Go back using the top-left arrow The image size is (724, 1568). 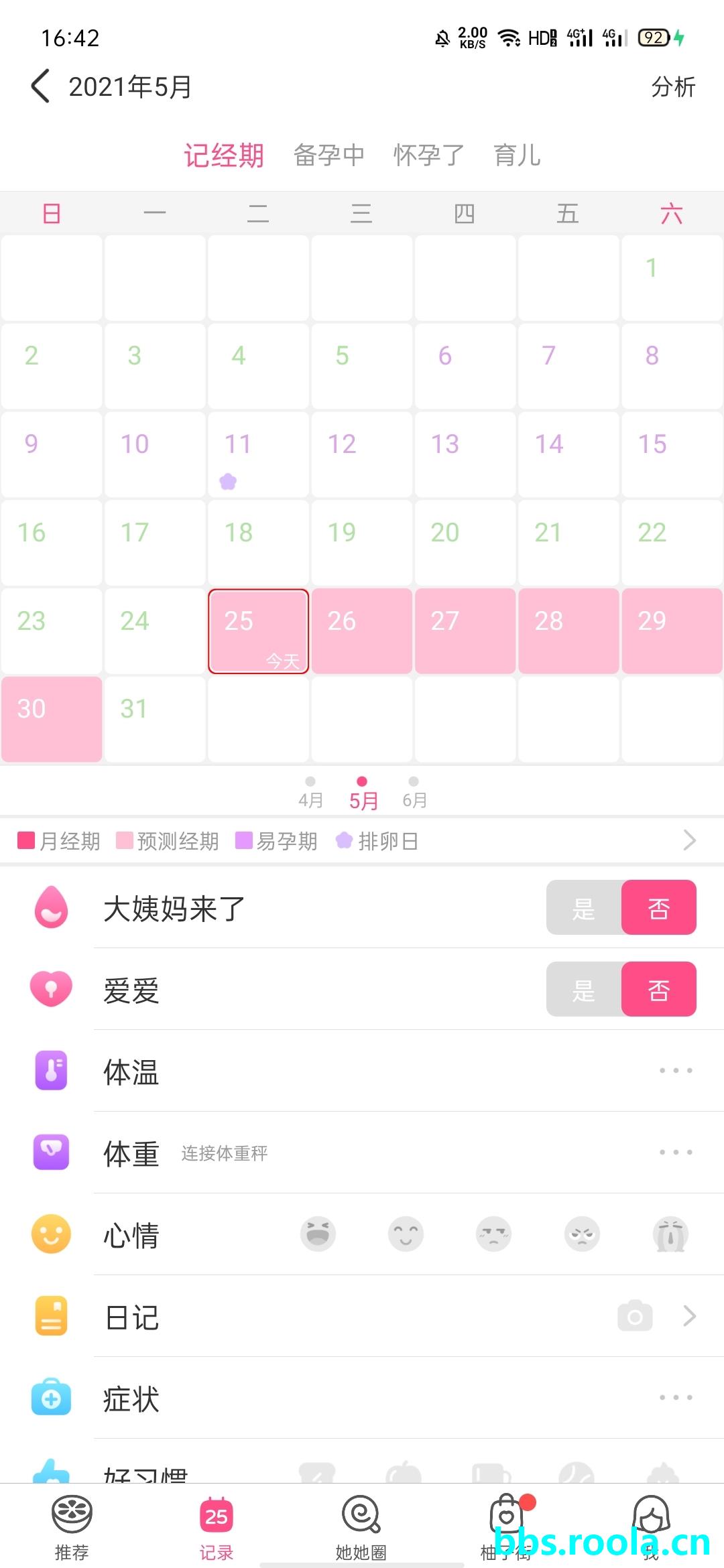coord(40,86)
